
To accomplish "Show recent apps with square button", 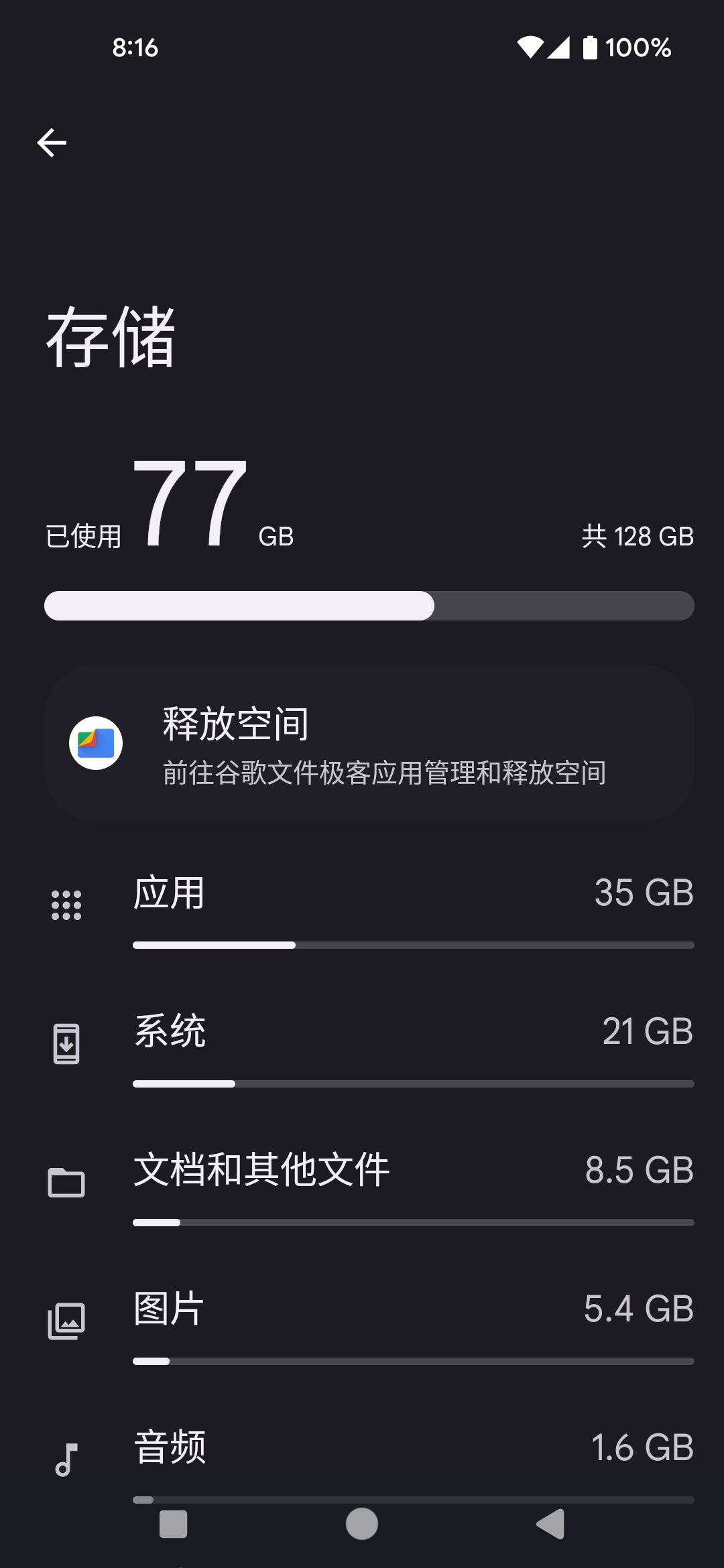I will tap(174, 1524).
